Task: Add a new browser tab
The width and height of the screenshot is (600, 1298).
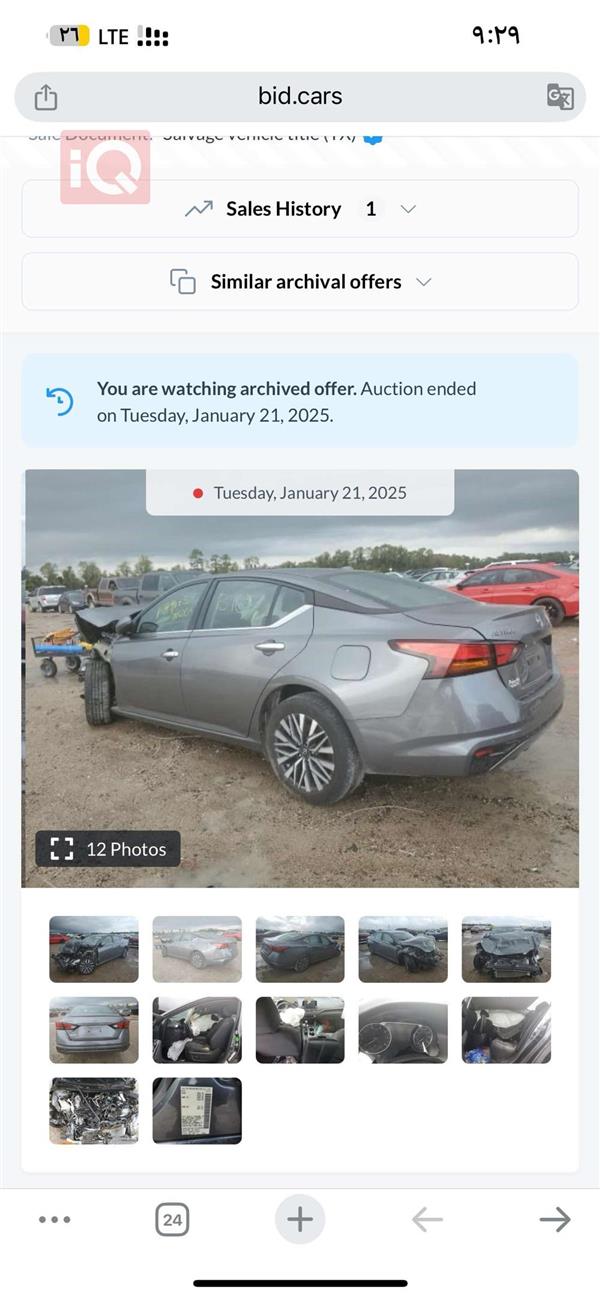Action: pyautogui.click(x=300, y=1219)
